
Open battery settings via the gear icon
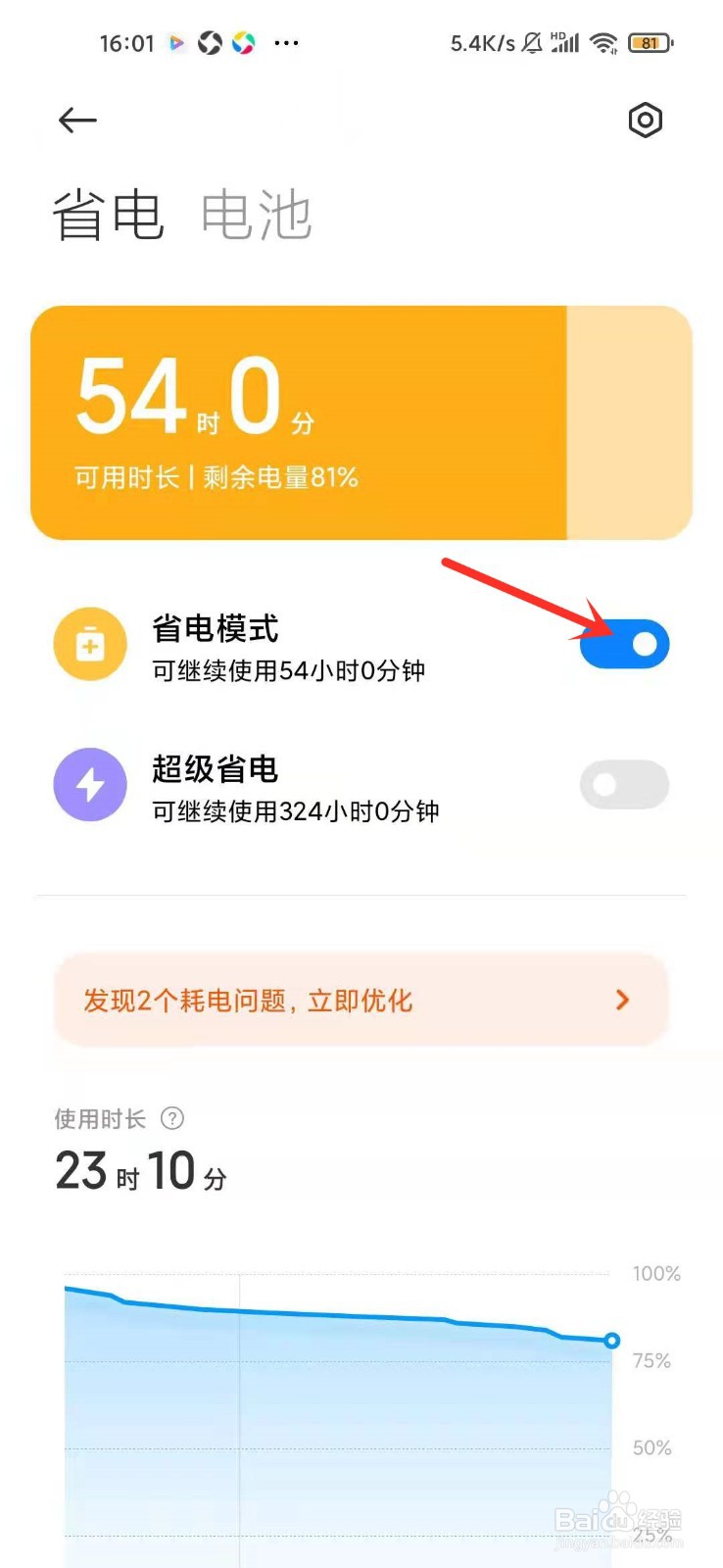(x=646, y=121)
